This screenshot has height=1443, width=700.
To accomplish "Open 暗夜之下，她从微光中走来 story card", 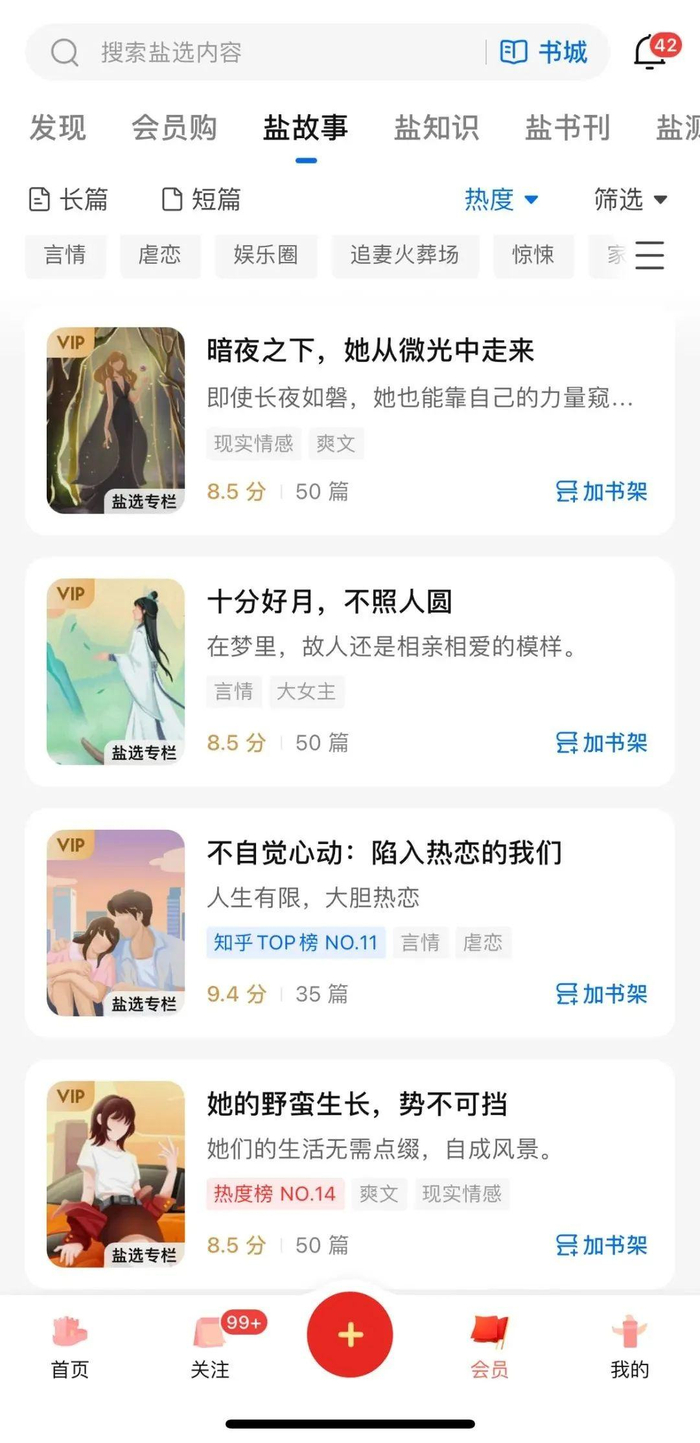I will pos(350,421).
